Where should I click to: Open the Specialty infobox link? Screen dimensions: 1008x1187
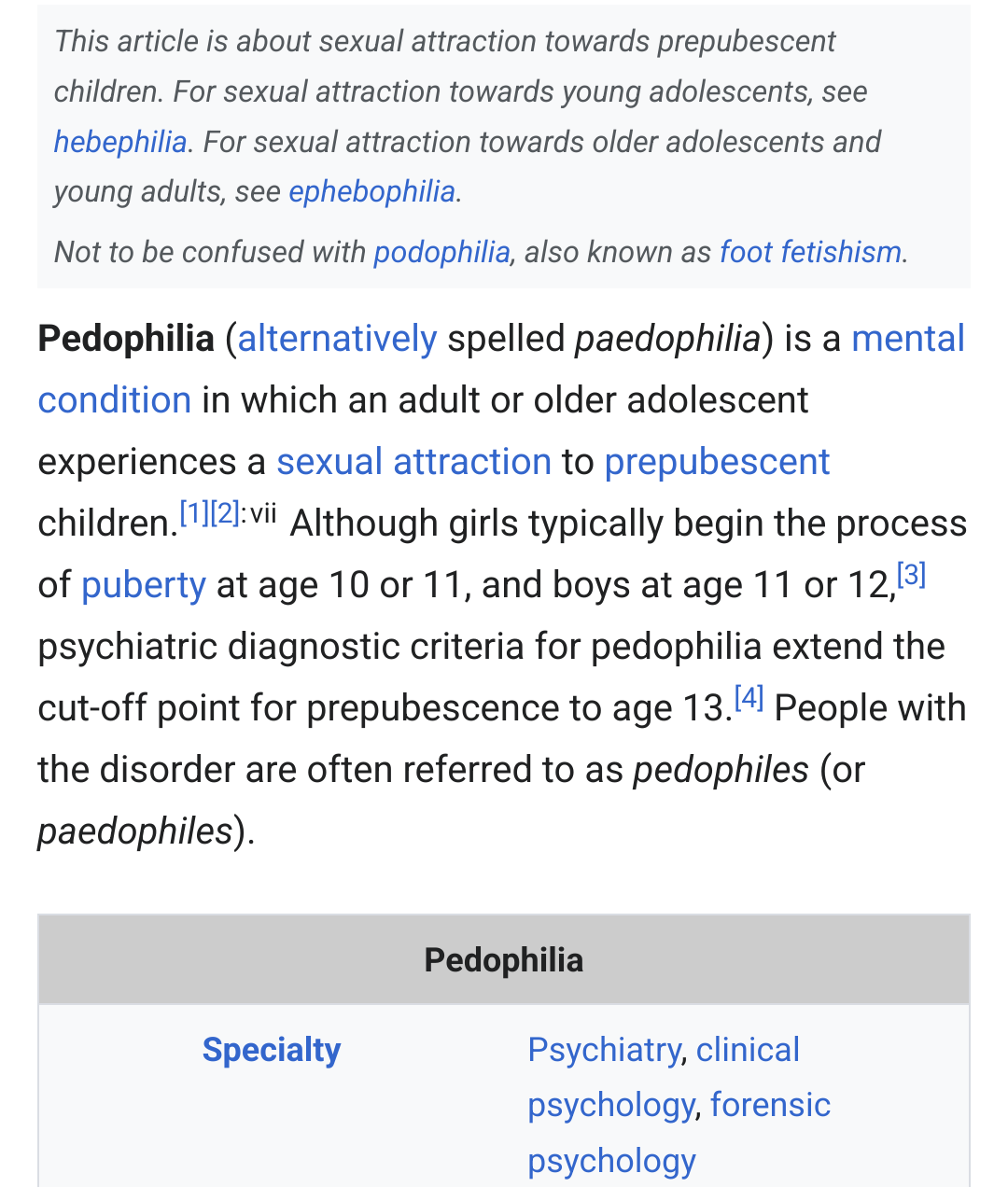(x=272, y=1050)
